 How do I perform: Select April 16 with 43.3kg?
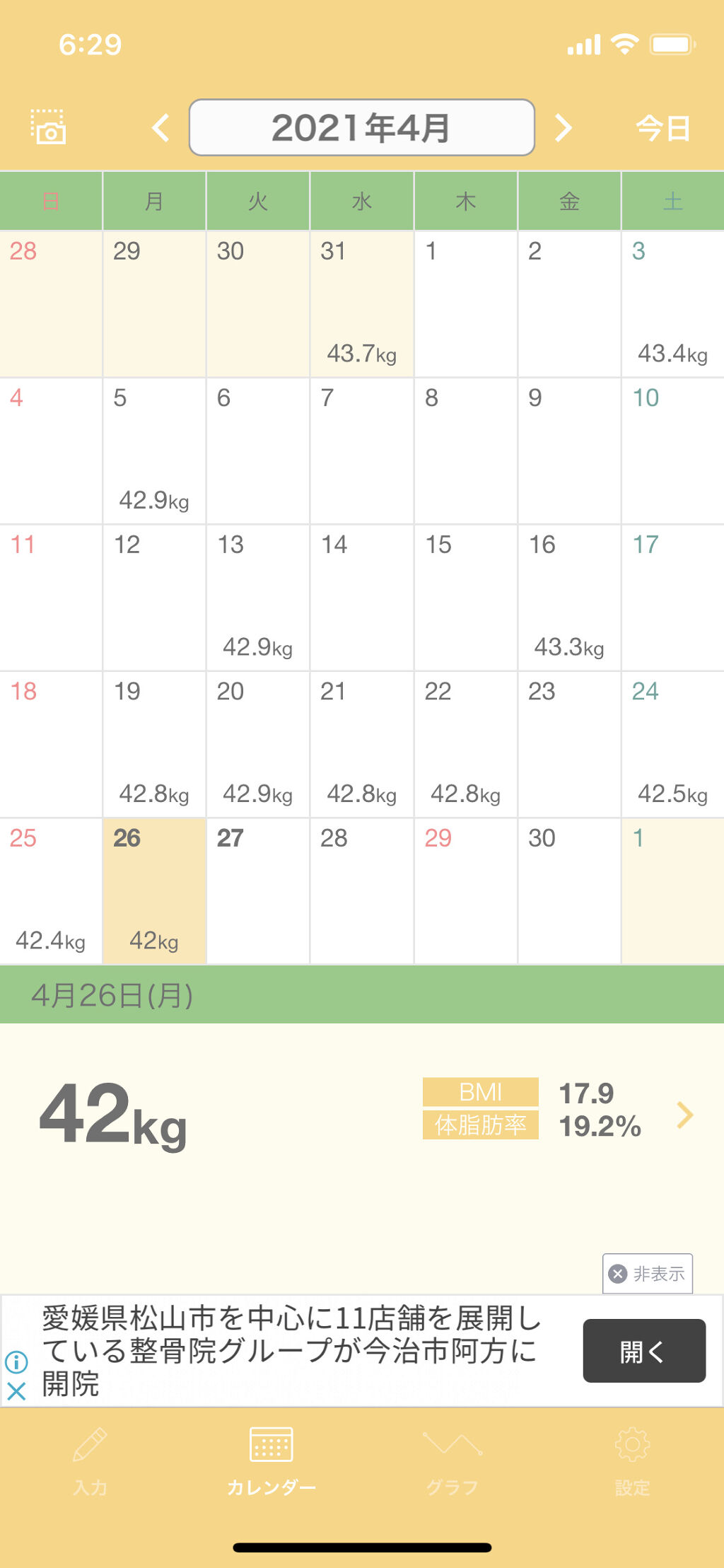[x=569, y=598]
